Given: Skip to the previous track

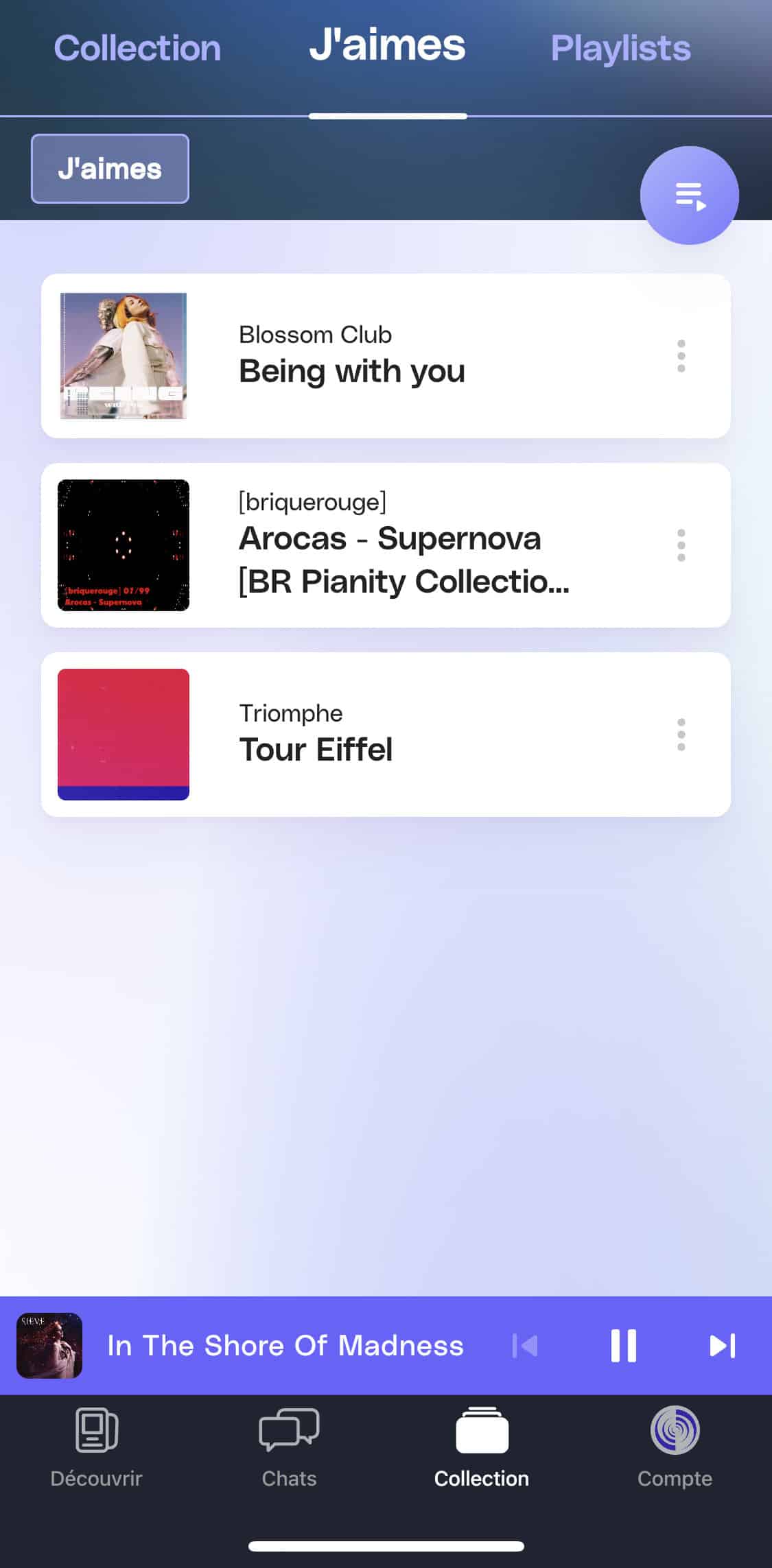Looking at the screenshot, I should [525, 1346].
